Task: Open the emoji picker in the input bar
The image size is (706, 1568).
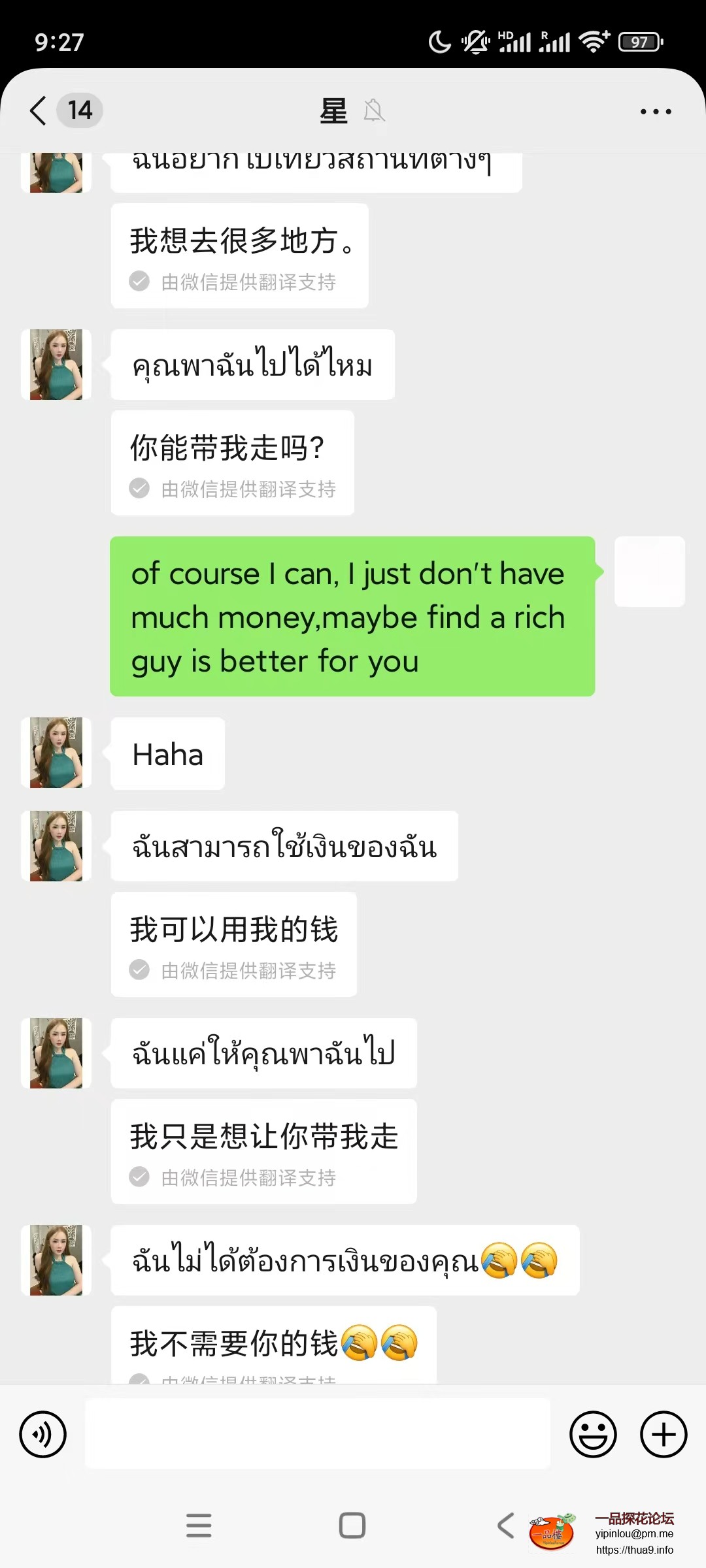Action: coord(595,1433)
